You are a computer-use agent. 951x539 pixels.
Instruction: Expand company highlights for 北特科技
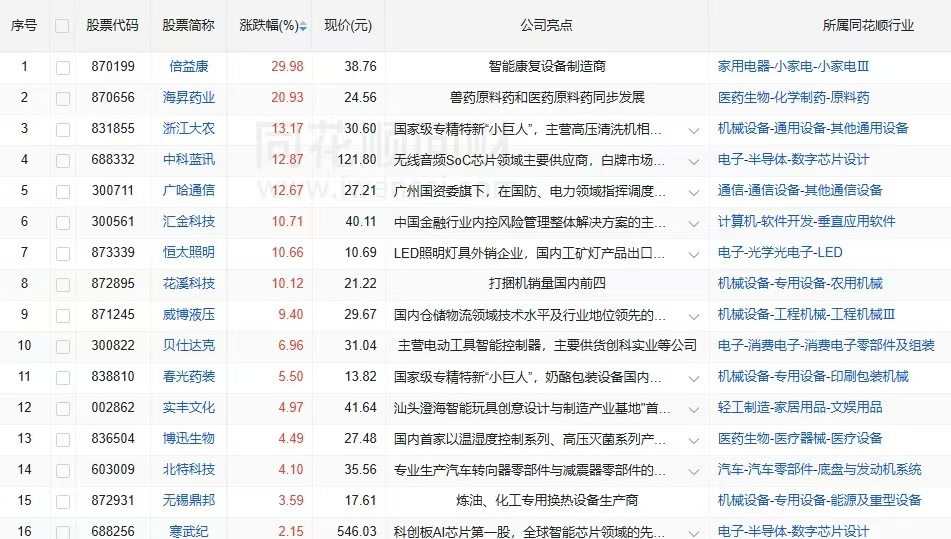(x=692, y=471)
